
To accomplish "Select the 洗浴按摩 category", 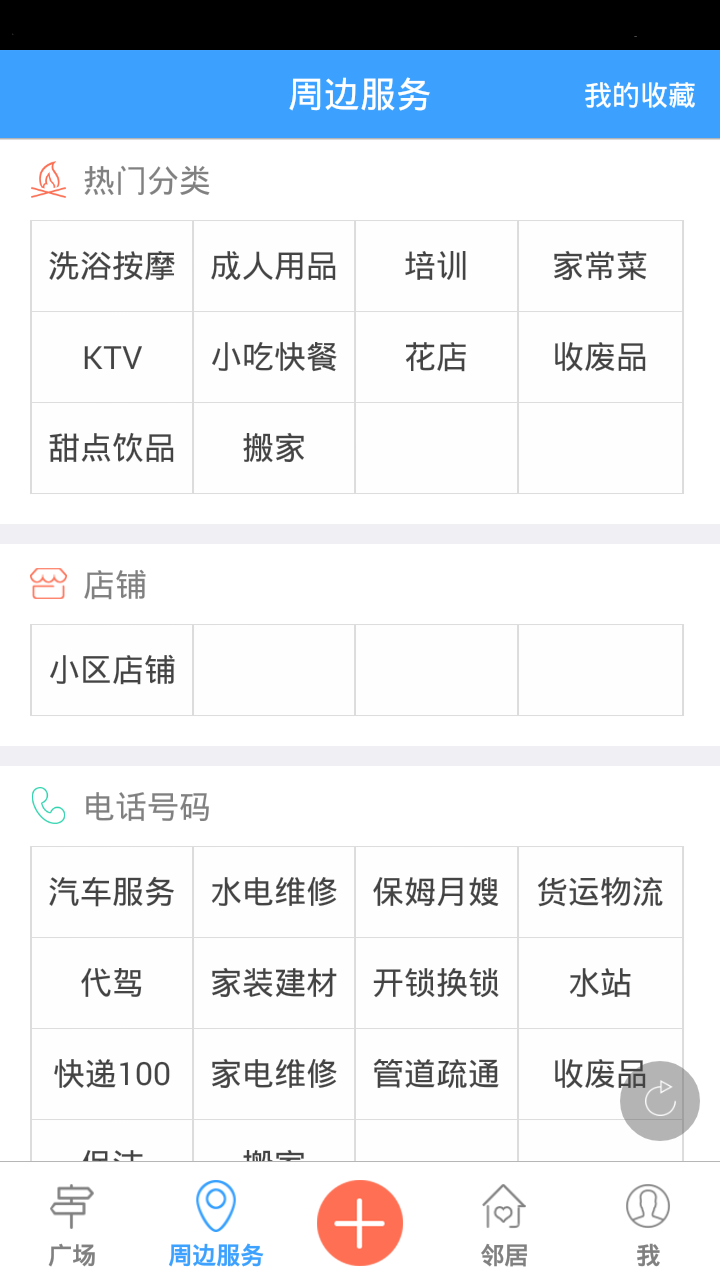I will click(112, 266).
